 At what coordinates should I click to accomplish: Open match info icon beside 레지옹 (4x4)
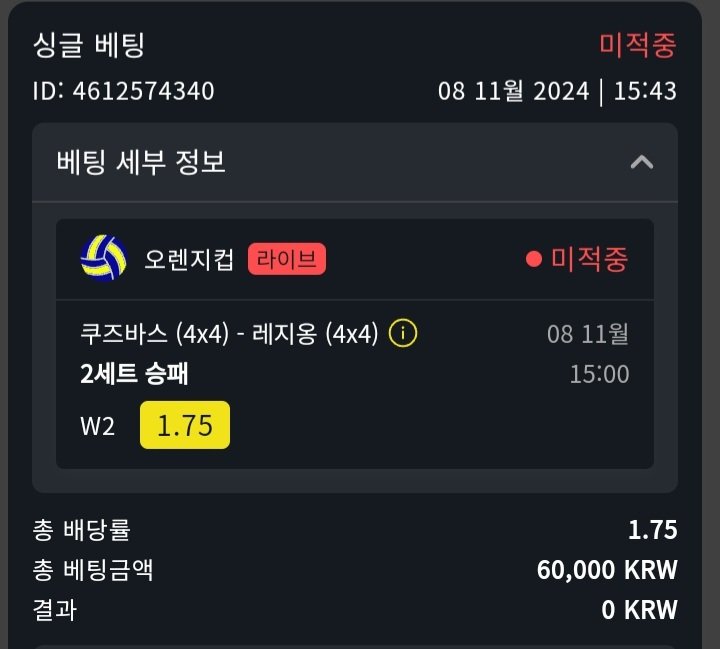click(x=402, y=334)
